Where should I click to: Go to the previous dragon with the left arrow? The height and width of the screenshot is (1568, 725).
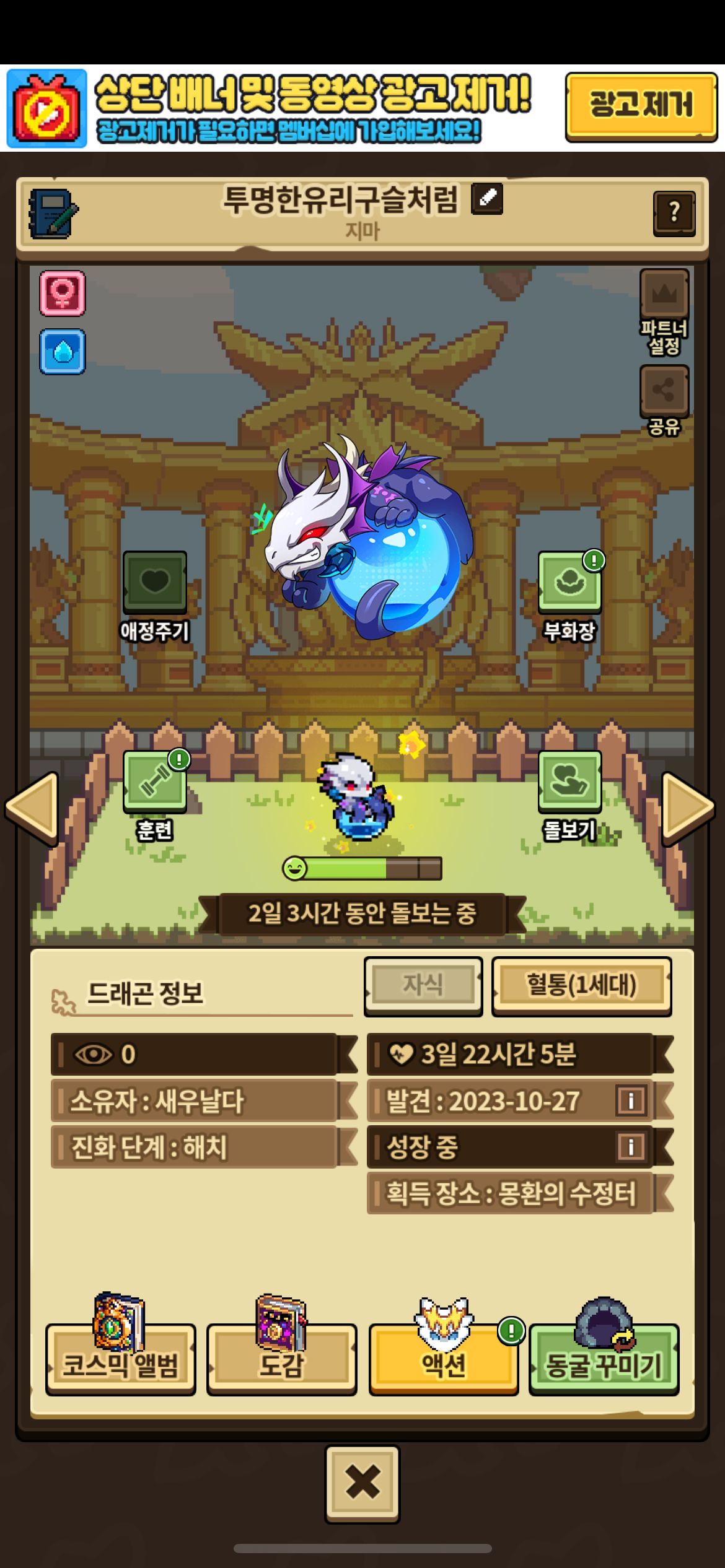click(x=32, y=808)
